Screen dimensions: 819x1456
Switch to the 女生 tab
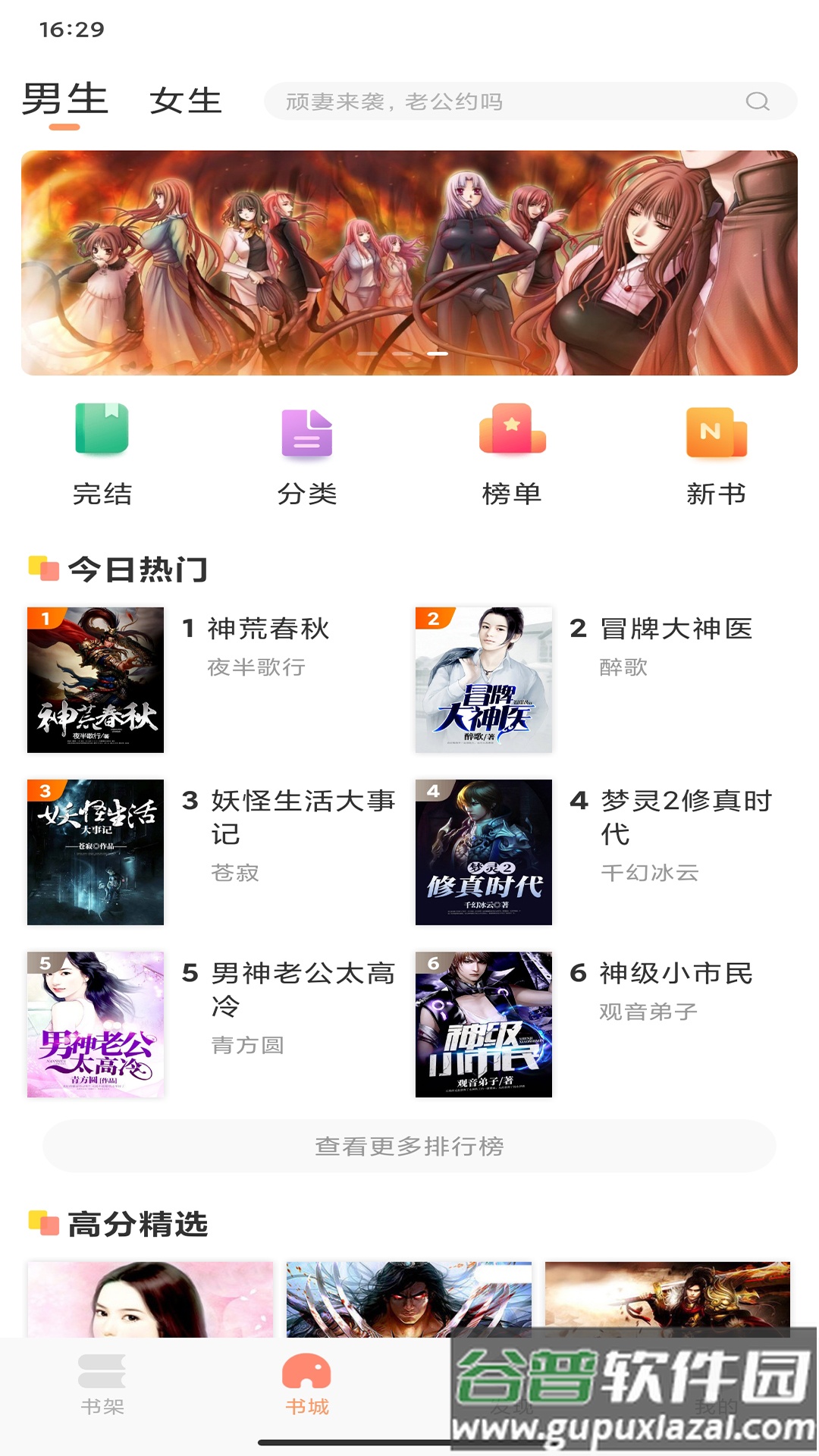point(184,101)
